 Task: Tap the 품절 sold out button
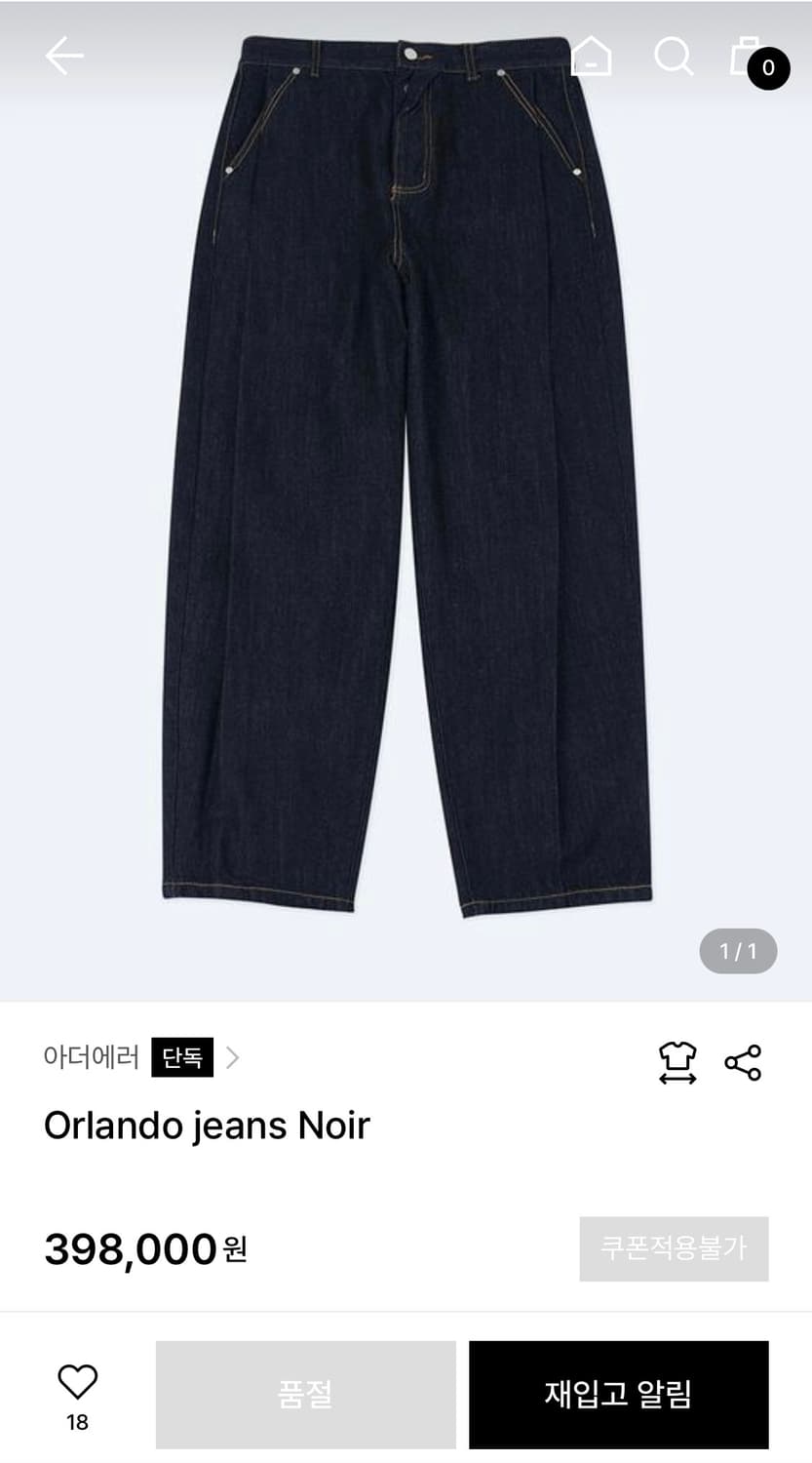[305, 1394]
